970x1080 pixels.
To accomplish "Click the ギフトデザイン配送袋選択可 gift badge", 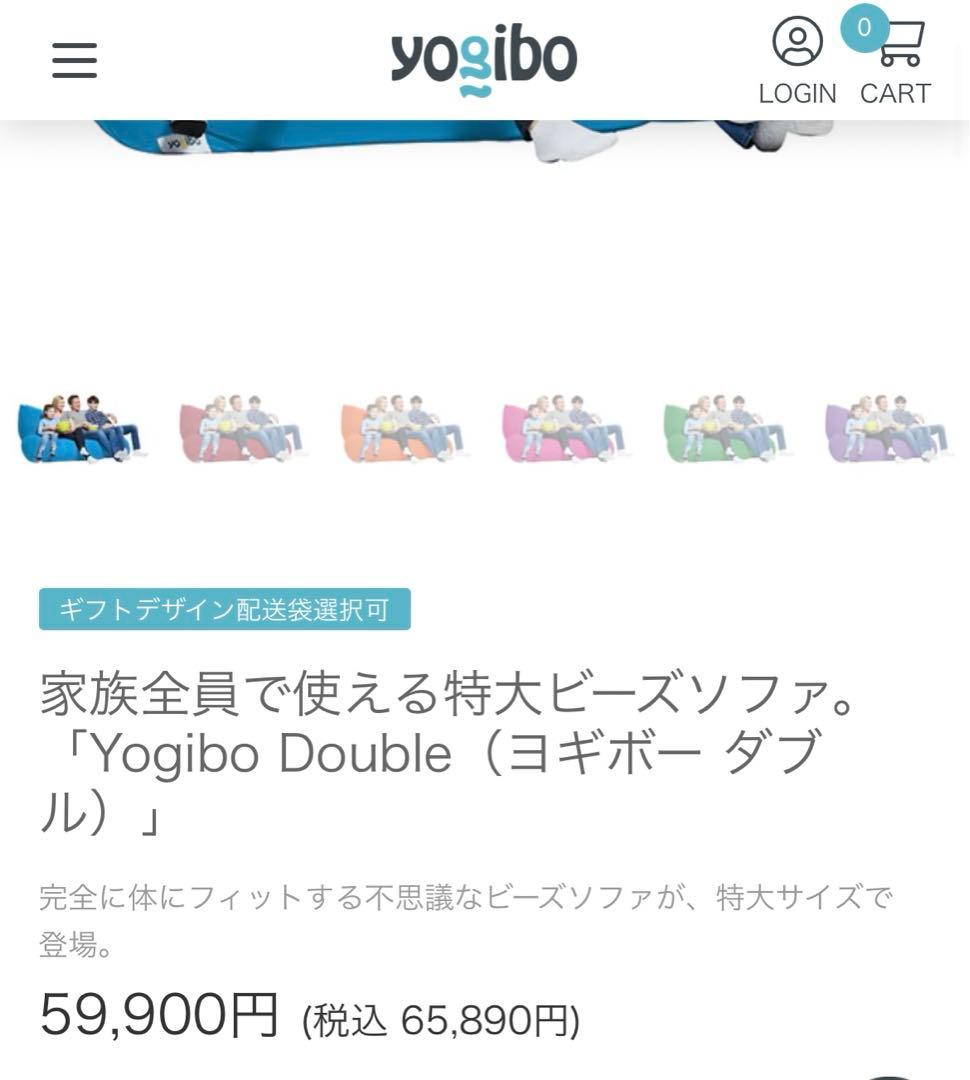I will [225, 608].
